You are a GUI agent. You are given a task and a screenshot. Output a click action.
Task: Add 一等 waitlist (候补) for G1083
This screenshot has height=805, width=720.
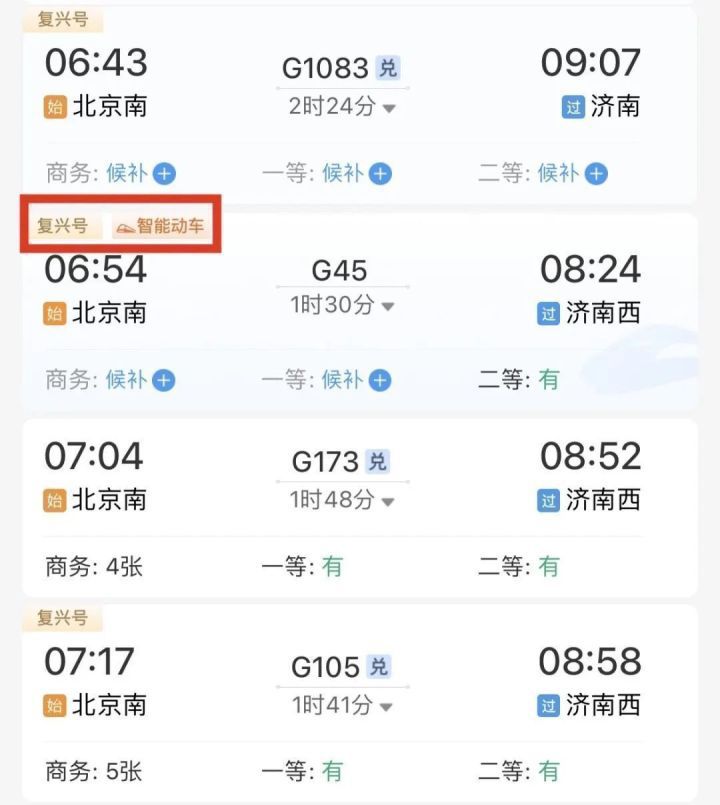click(x=380, y=174)
